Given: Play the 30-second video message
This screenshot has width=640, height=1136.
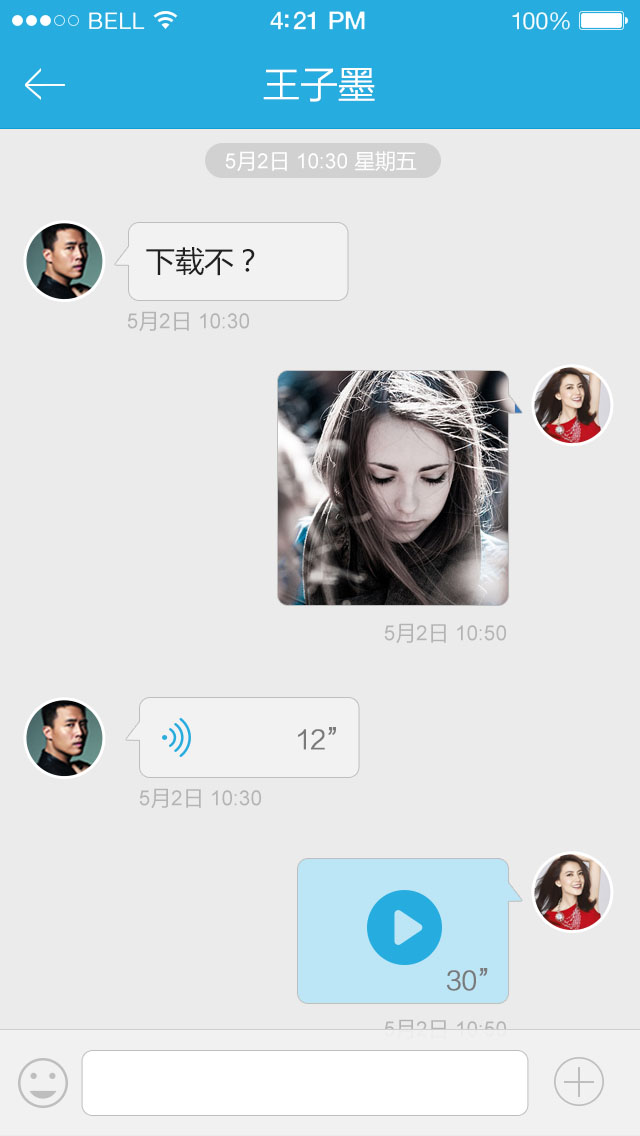Looking at the screenshot, I should point(404,928).
